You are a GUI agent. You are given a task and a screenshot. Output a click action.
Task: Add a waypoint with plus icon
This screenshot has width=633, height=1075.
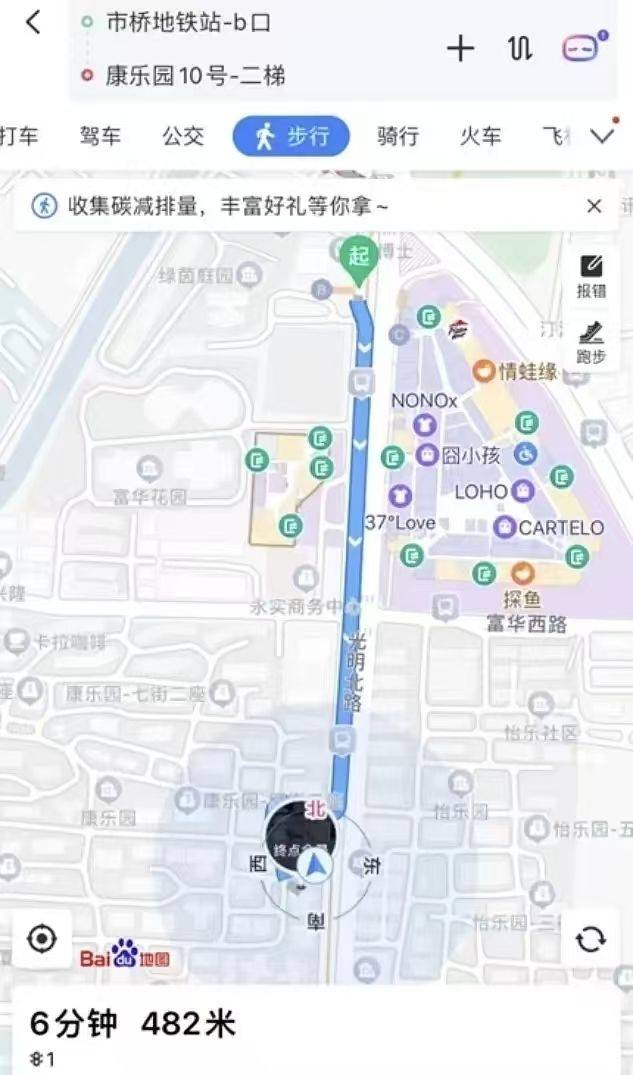click(x=460, y=48)
